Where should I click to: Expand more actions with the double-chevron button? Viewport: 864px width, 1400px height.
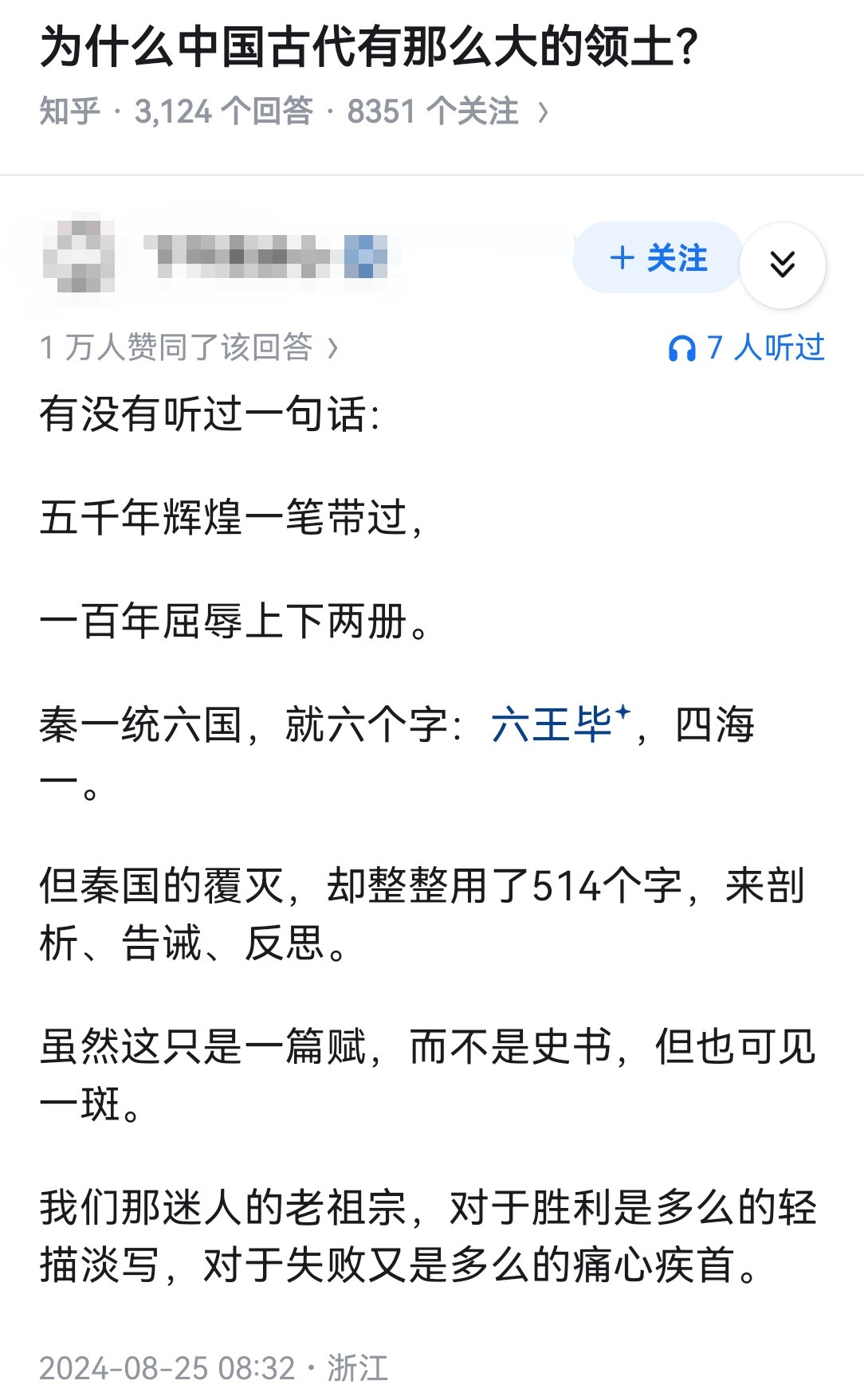pos(784,263)
